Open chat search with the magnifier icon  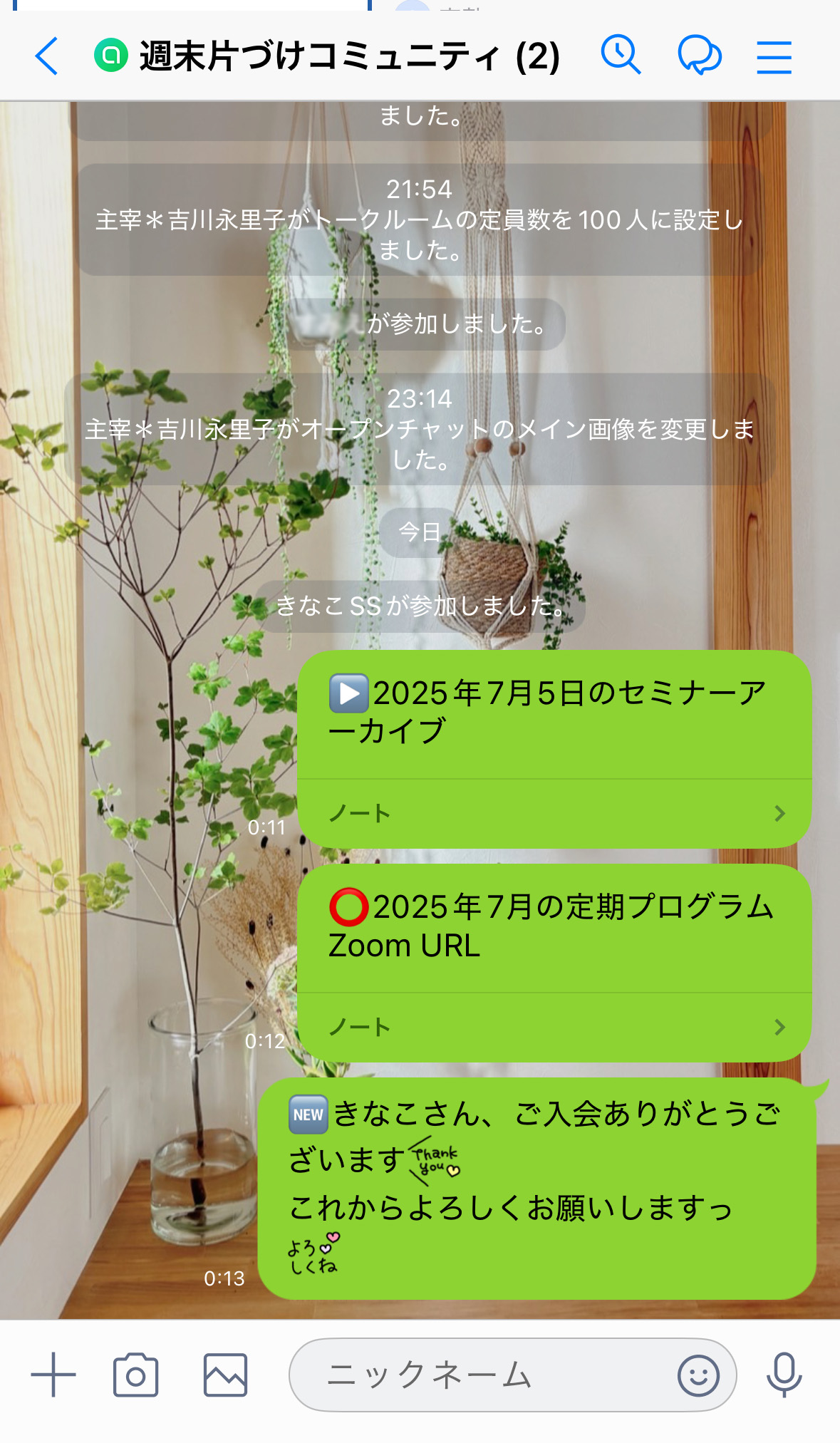[x=621, y=55]
